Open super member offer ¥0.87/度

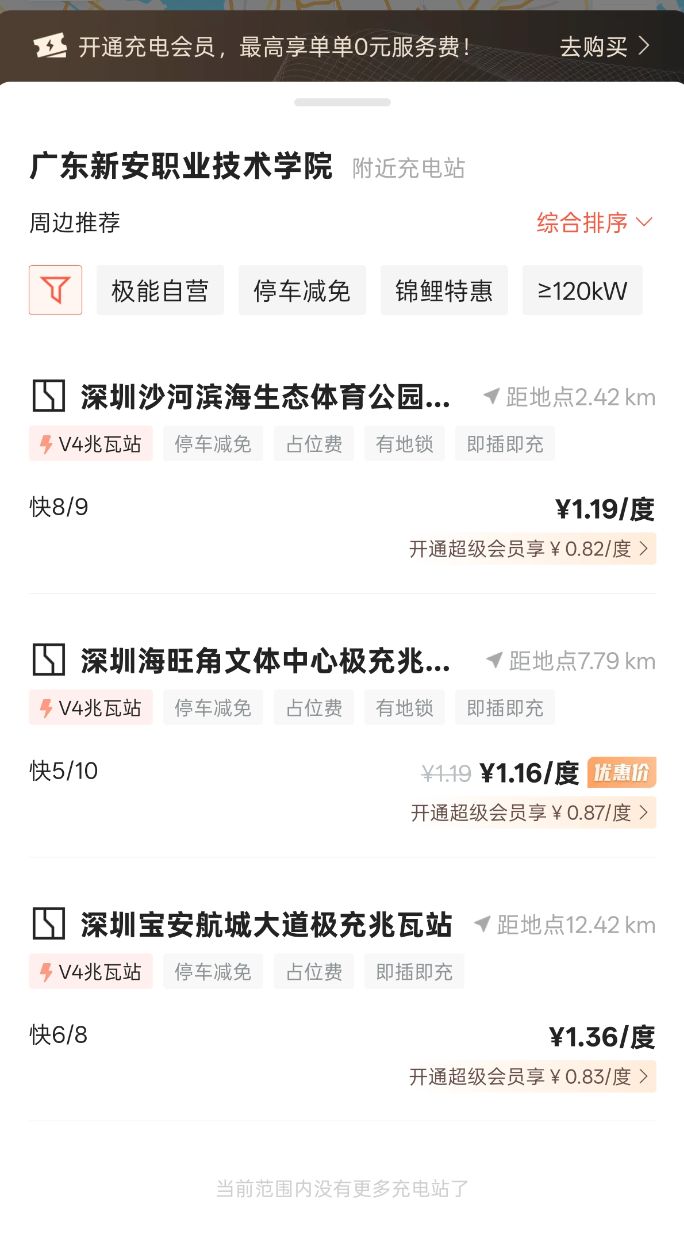(x=532, y=813)
